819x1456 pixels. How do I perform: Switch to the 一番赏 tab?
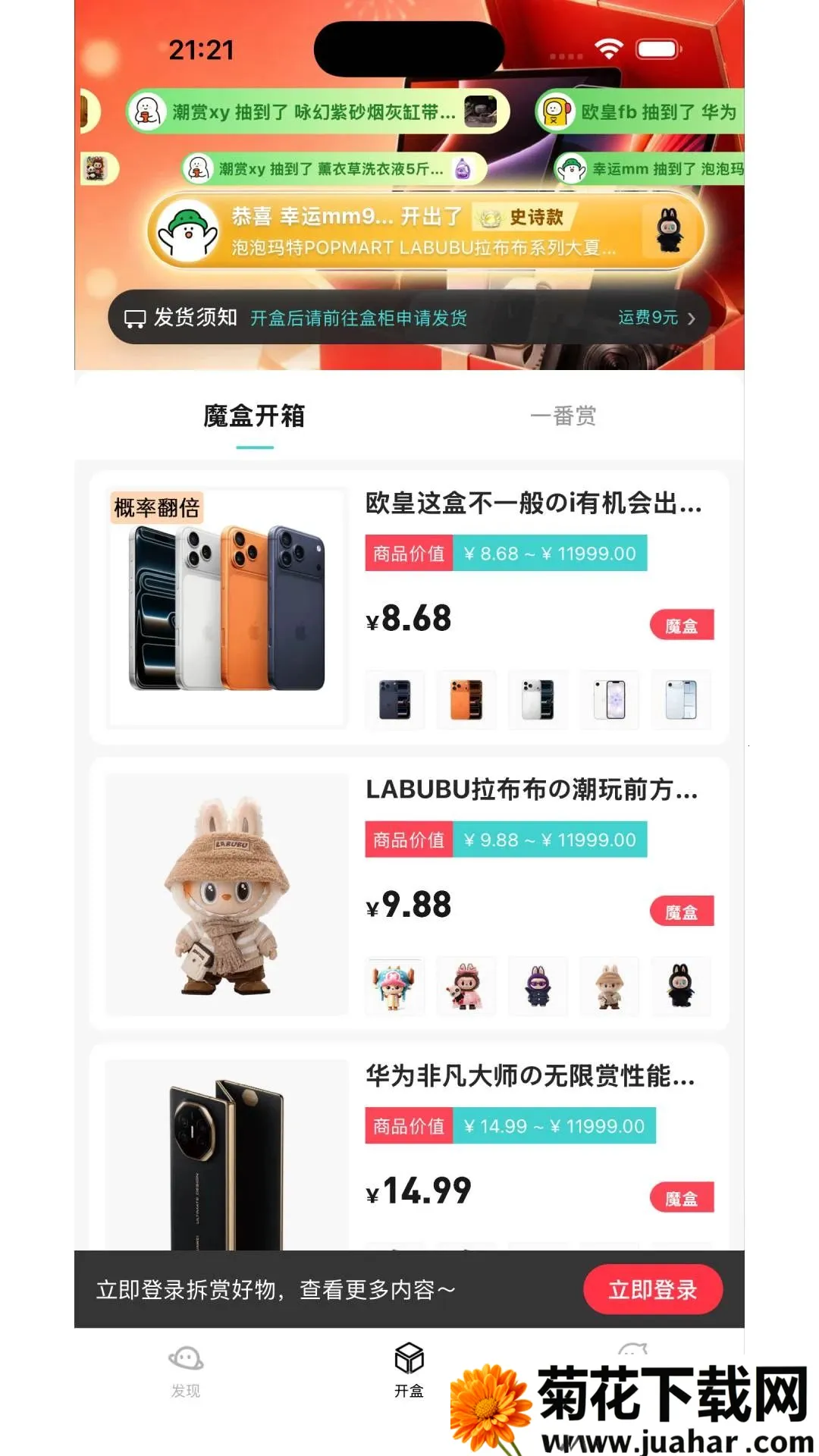tap(563, 416)
